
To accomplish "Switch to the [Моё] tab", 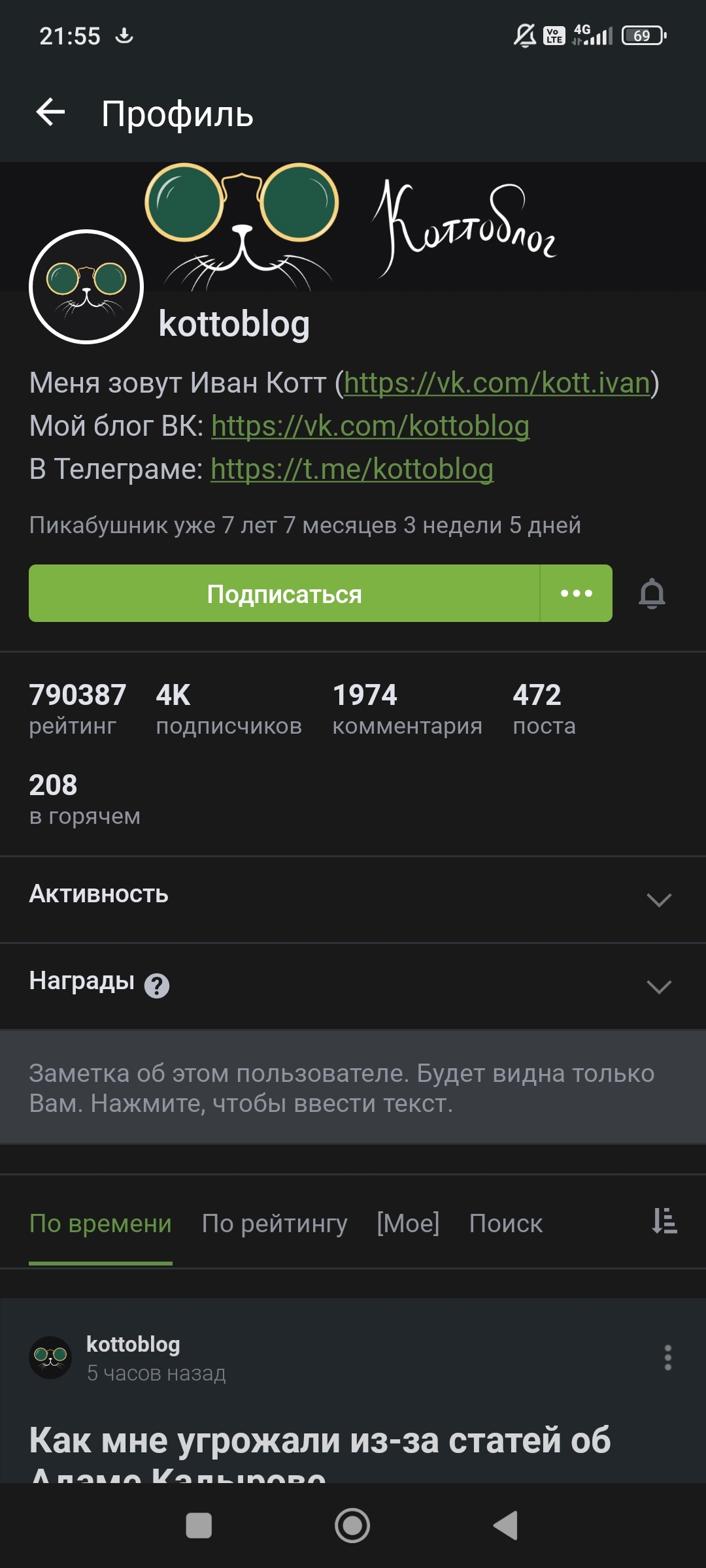I will pyautogui.click(x=408, y=1223).
